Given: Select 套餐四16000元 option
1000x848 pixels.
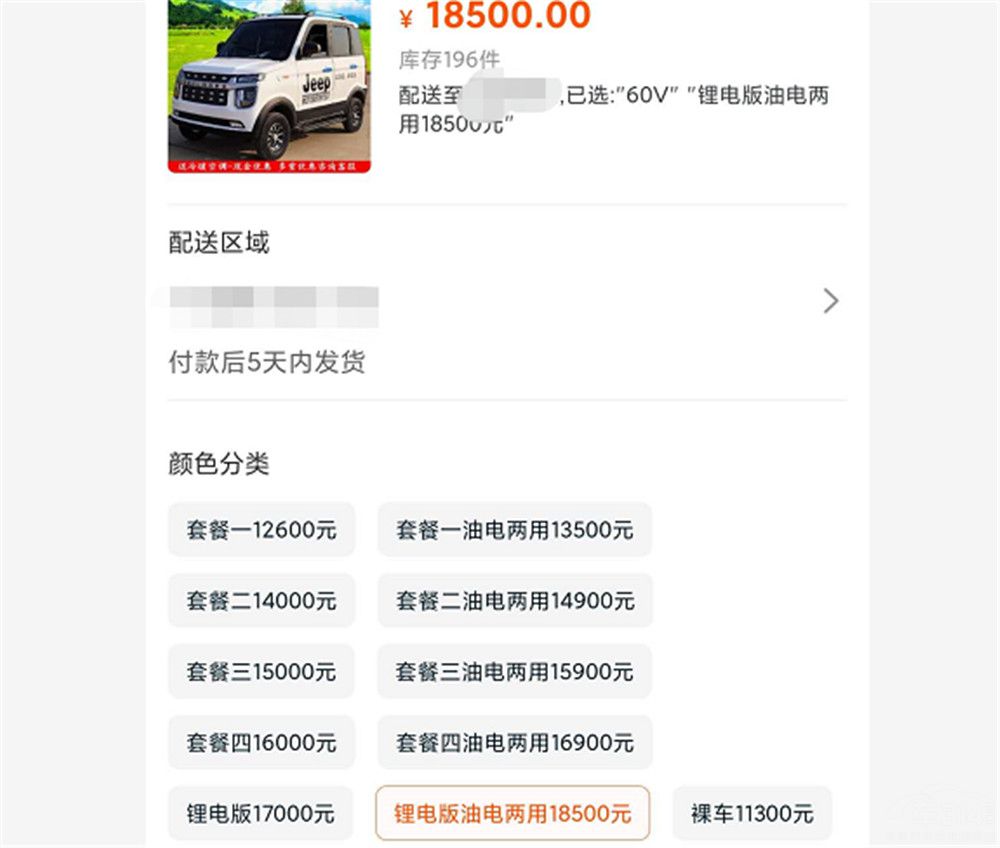Looking at the screenshot, I should (261, 743).
